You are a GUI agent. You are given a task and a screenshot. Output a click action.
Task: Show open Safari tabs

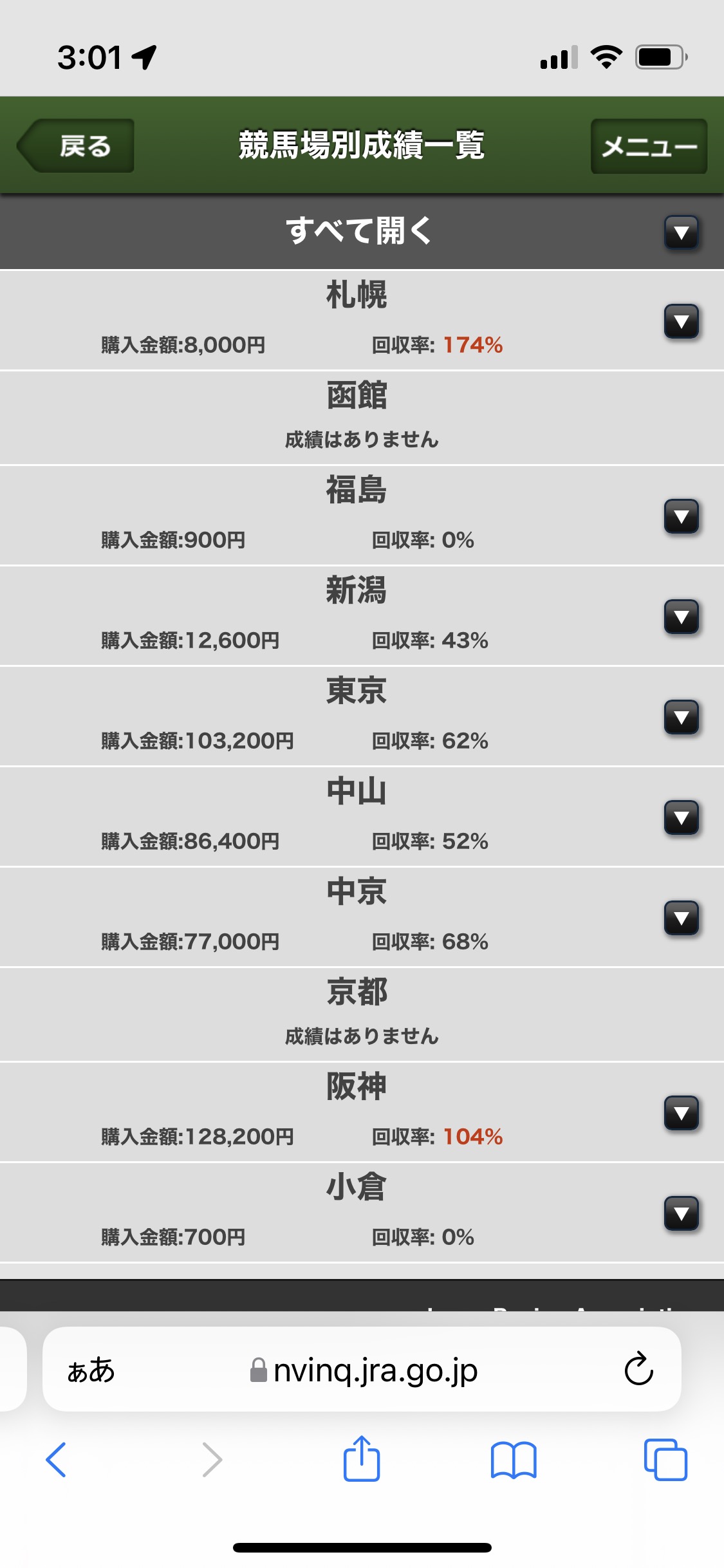click(665, 1459)
